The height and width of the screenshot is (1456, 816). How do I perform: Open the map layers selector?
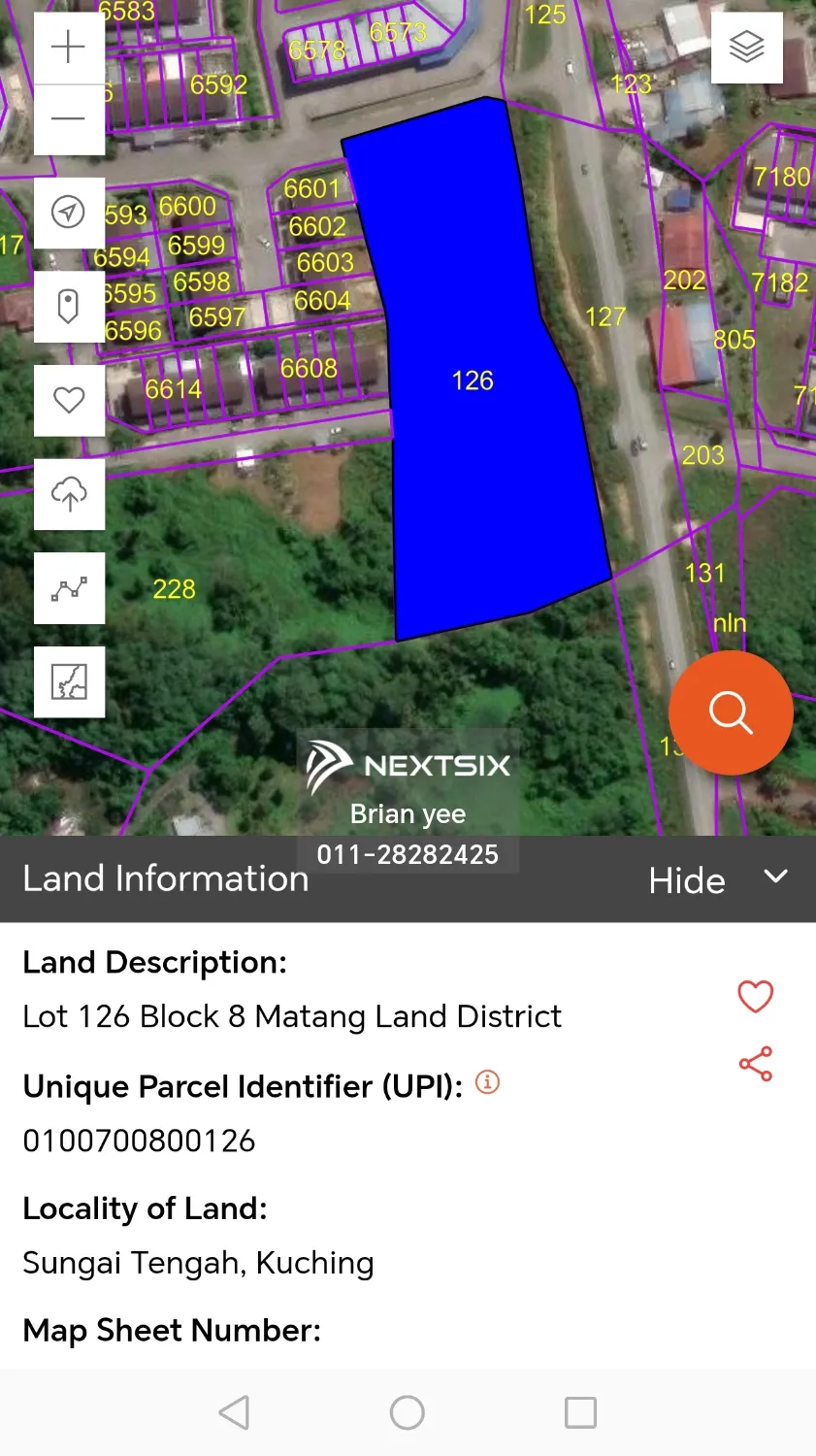click(x=746, y=48)
